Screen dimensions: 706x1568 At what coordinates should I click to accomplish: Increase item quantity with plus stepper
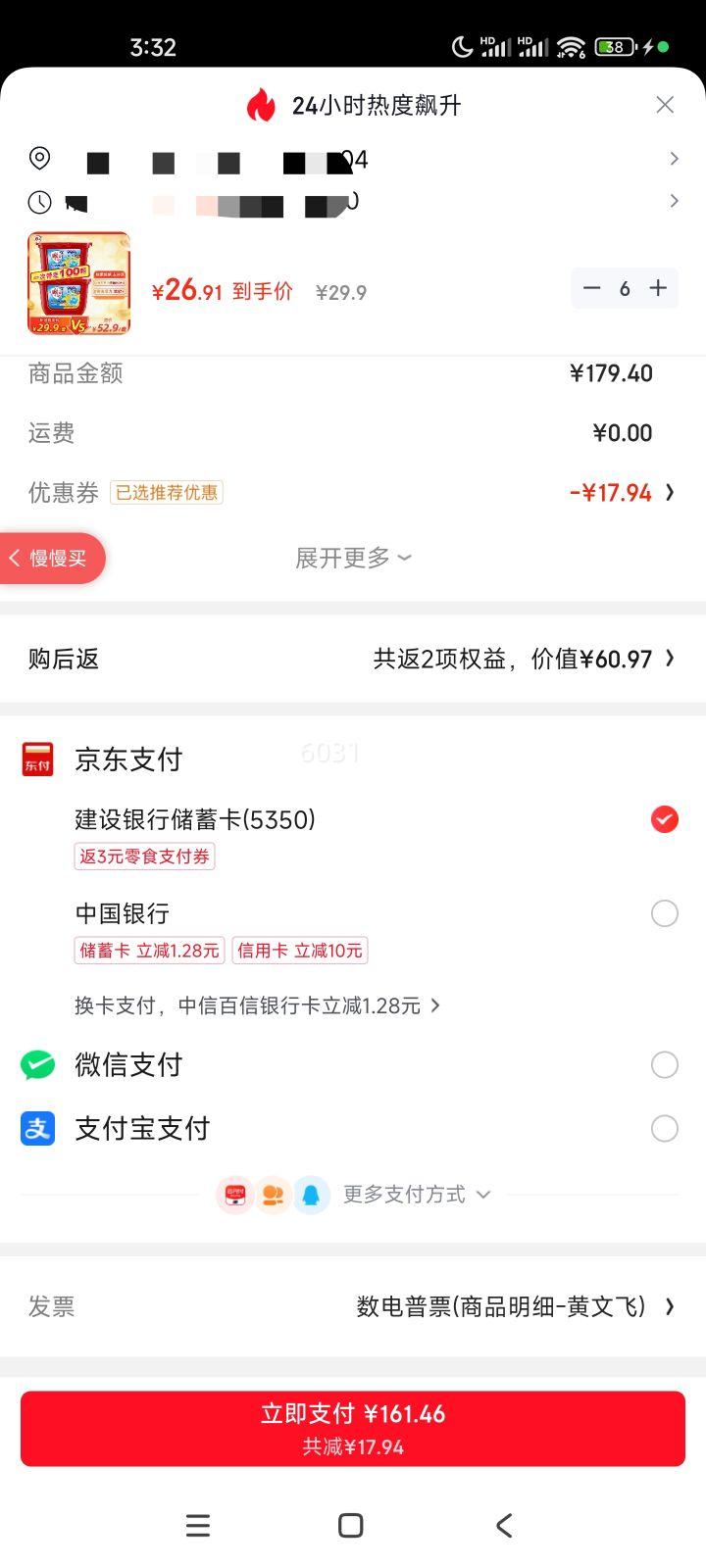(x=657, y=288)
